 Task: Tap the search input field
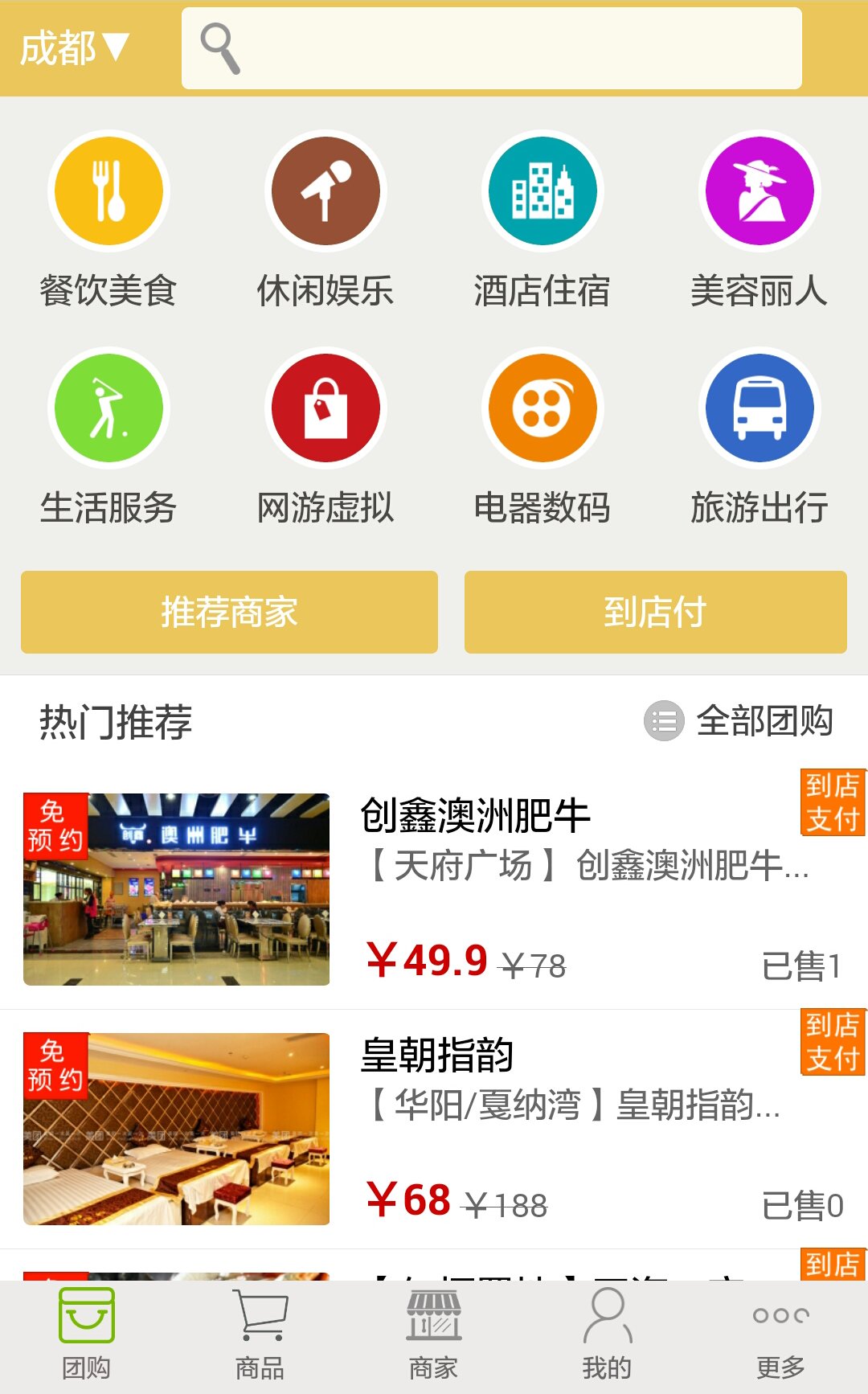tap(492, 48)
